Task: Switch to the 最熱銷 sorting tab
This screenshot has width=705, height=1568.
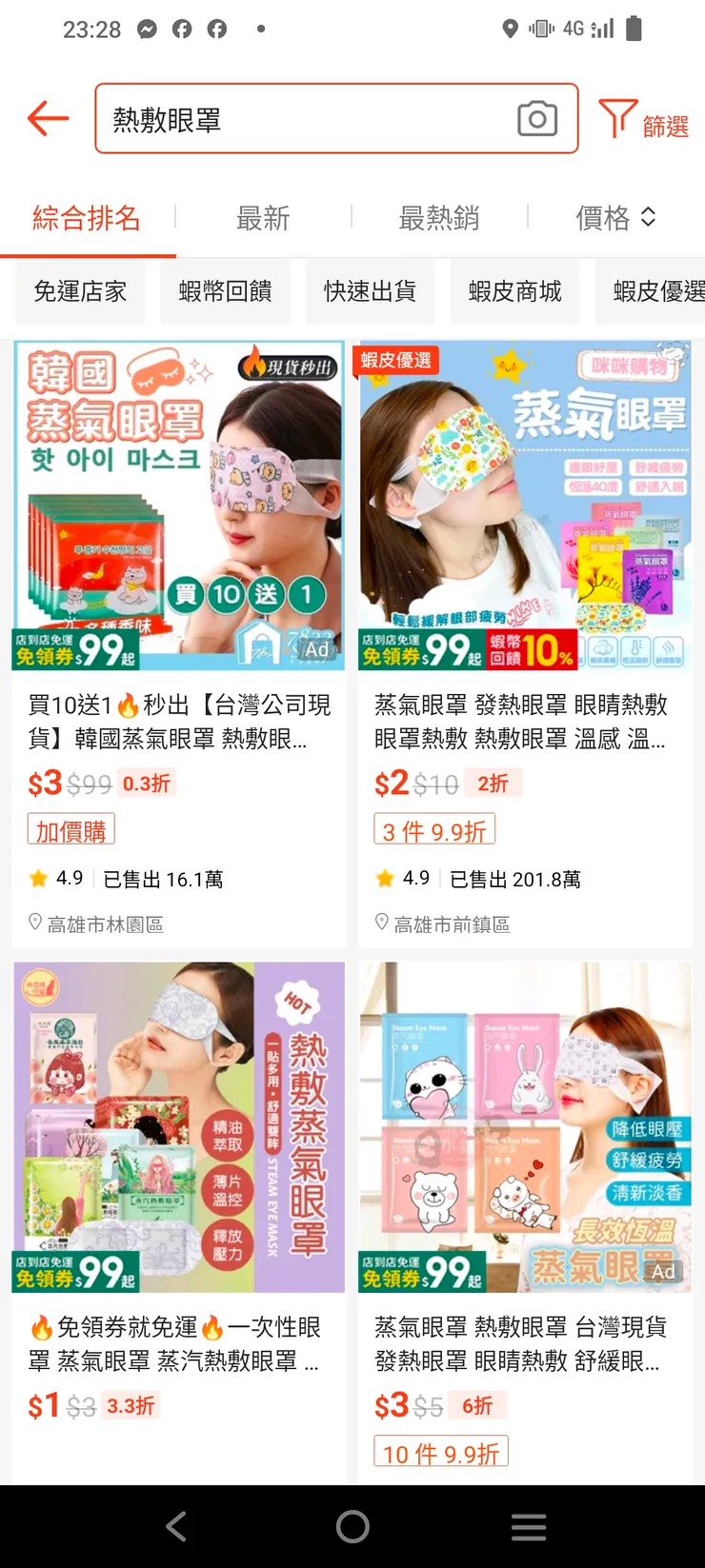Action: 438,219
